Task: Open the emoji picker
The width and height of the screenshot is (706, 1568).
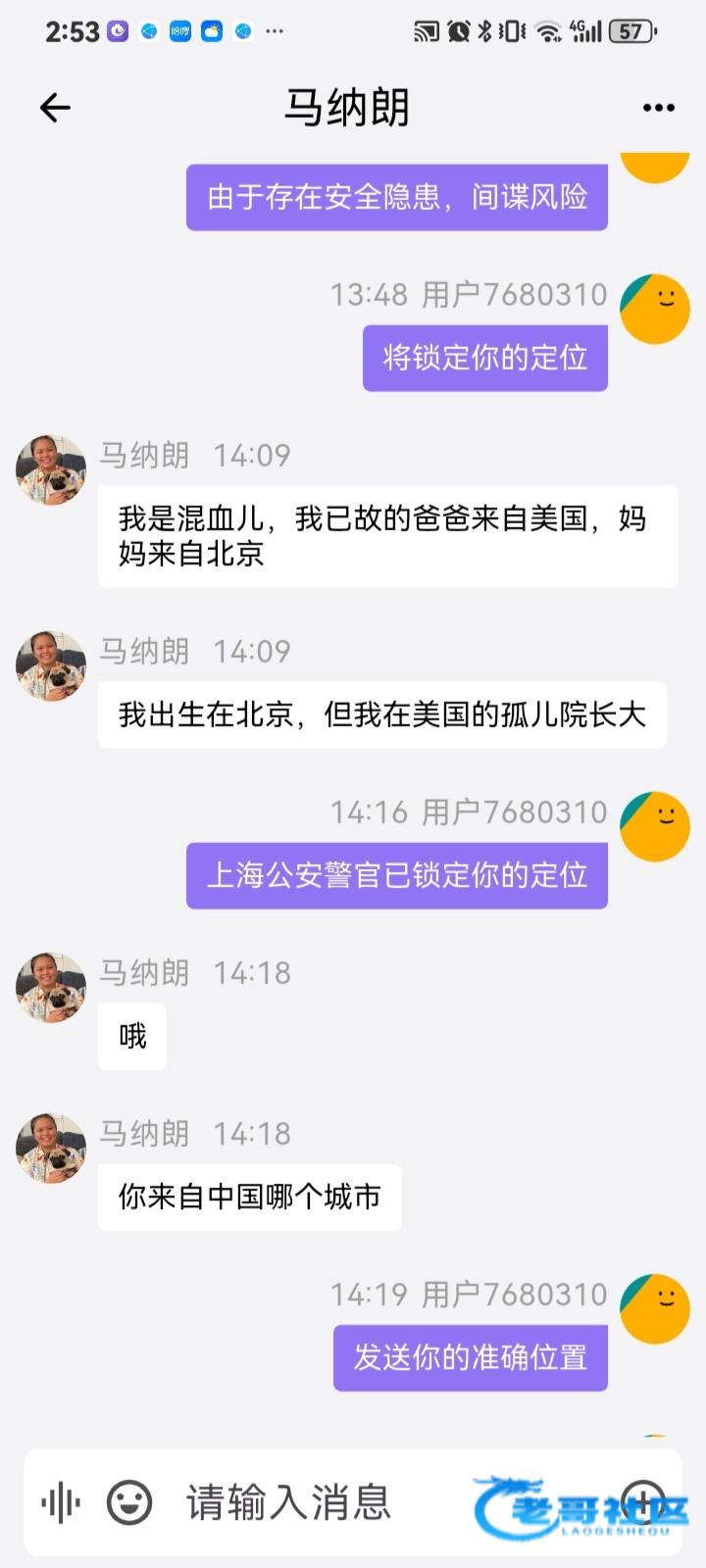Action: (129, 1502)
